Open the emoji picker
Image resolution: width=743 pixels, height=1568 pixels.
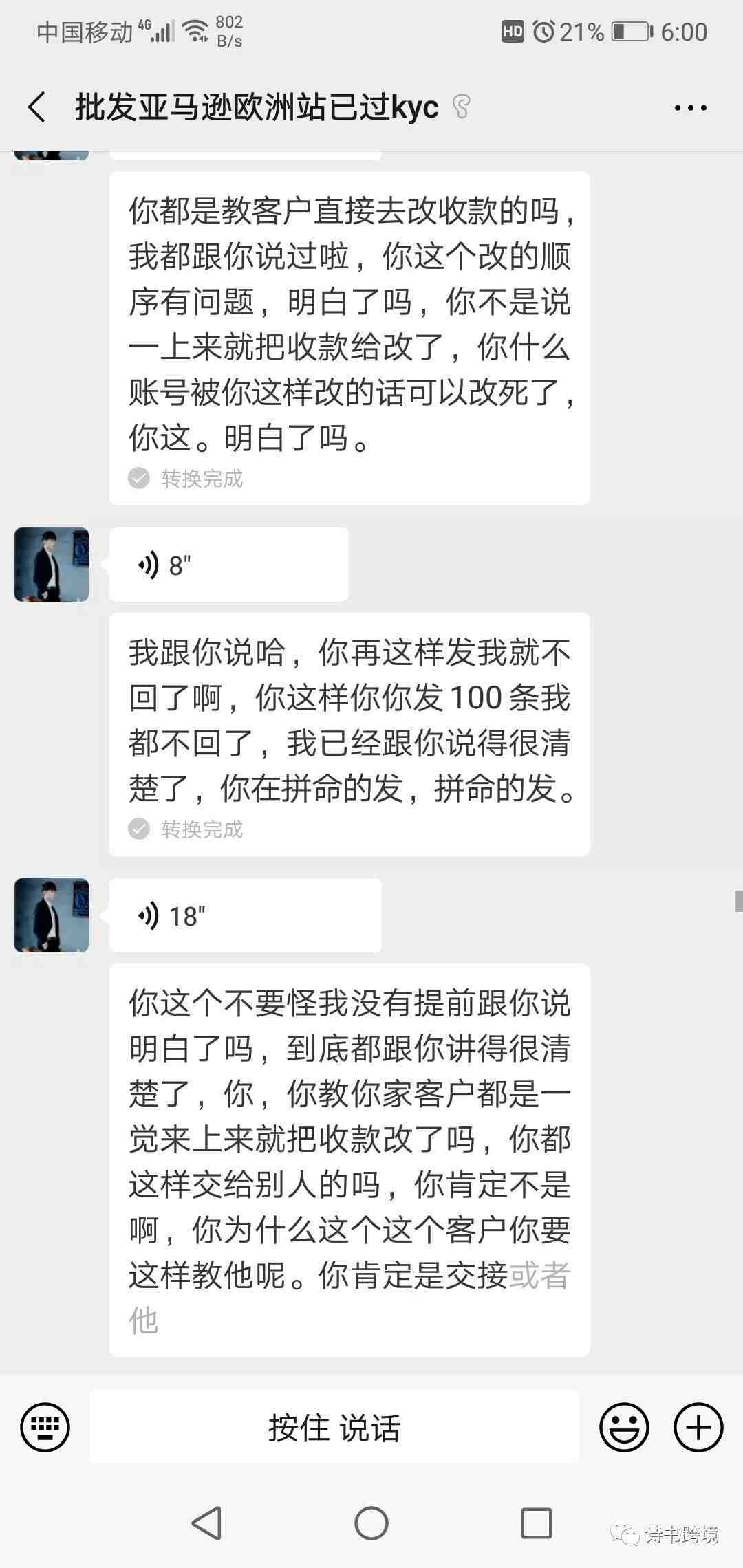point(624,1427)
